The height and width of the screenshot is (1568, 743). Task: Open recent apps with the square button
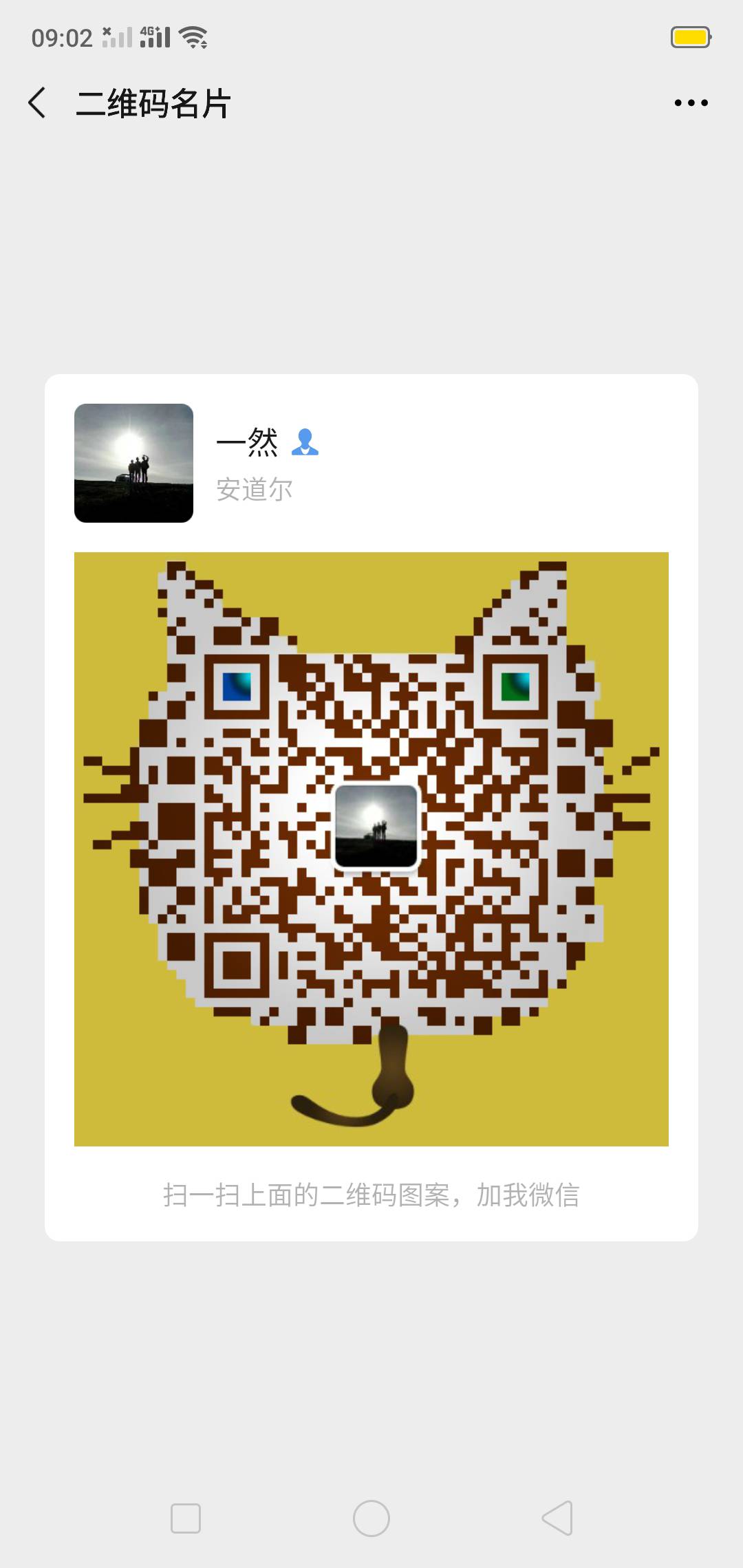pos(186,1518)
